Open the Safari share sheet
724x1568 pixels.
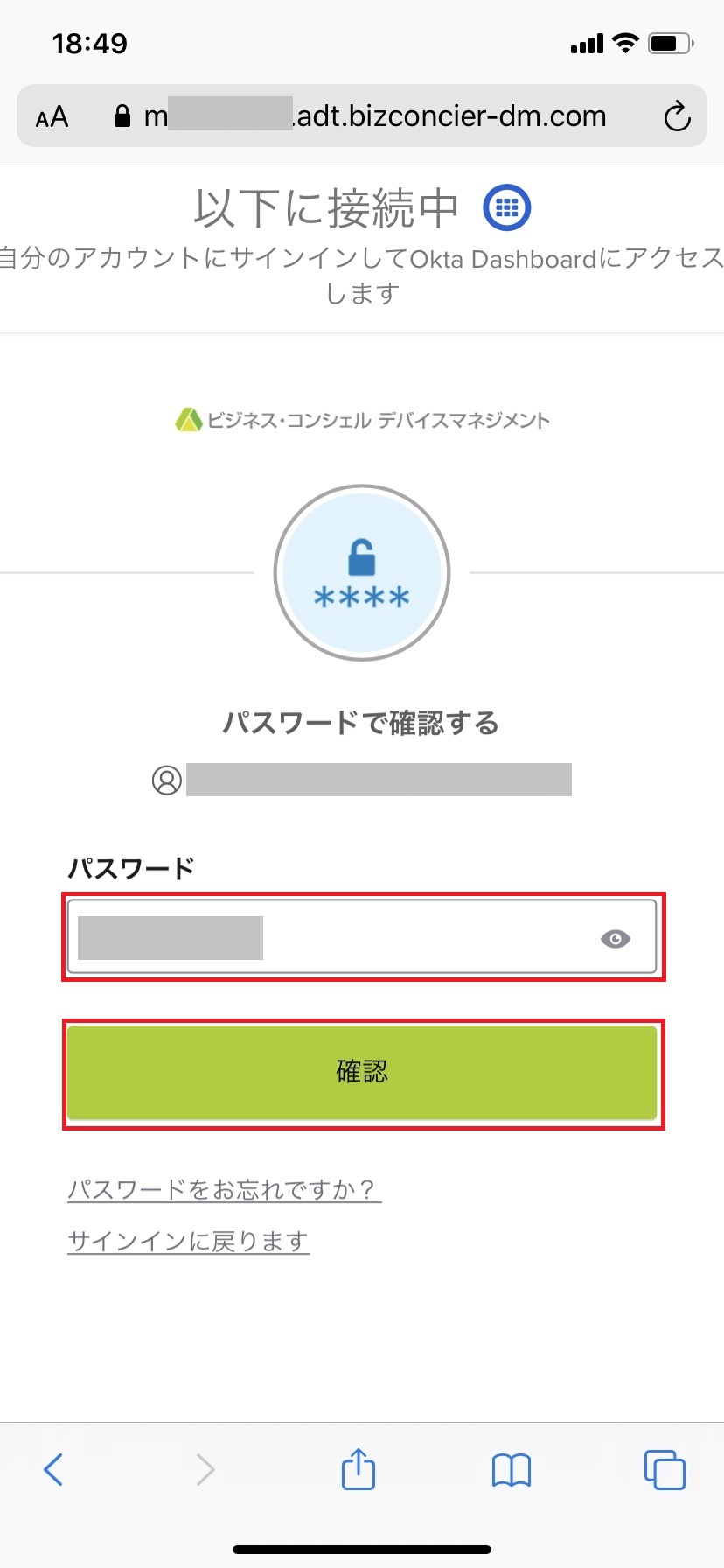(x=359, y=1469)
